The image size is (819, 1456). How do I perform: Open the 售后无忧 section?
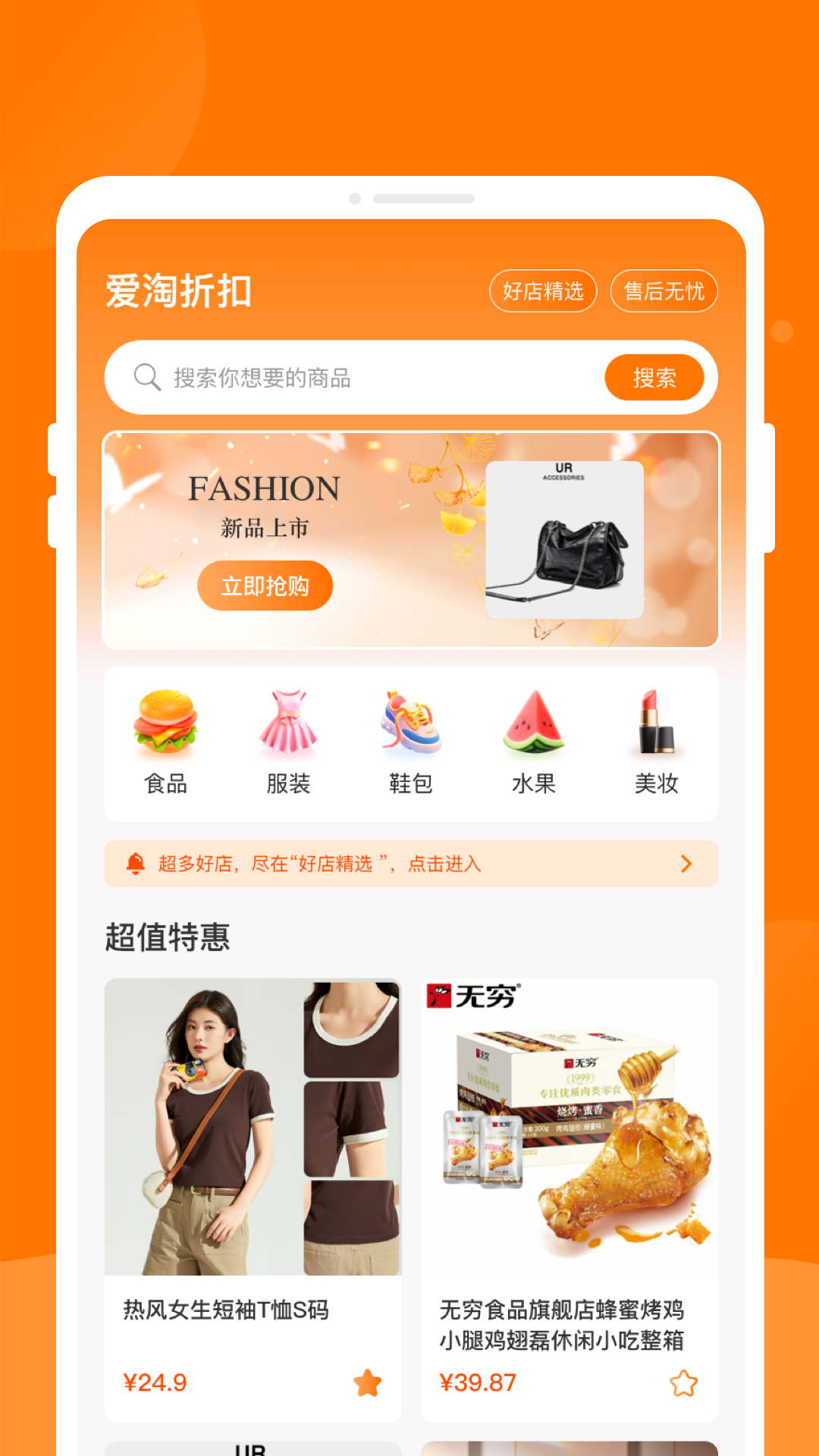click(664, 290)
